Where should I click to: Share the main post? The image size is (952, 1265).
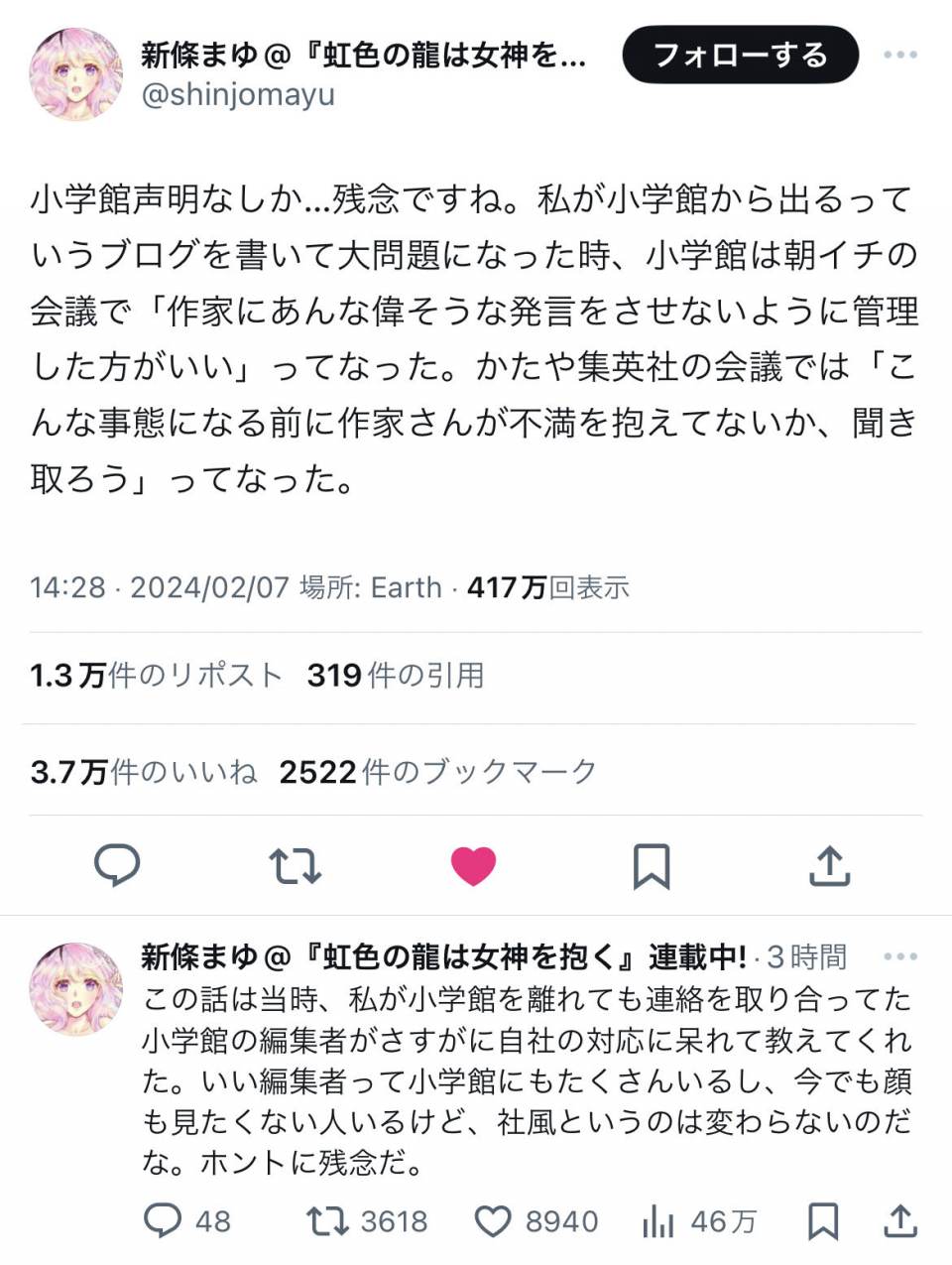(x=829, y=866)
